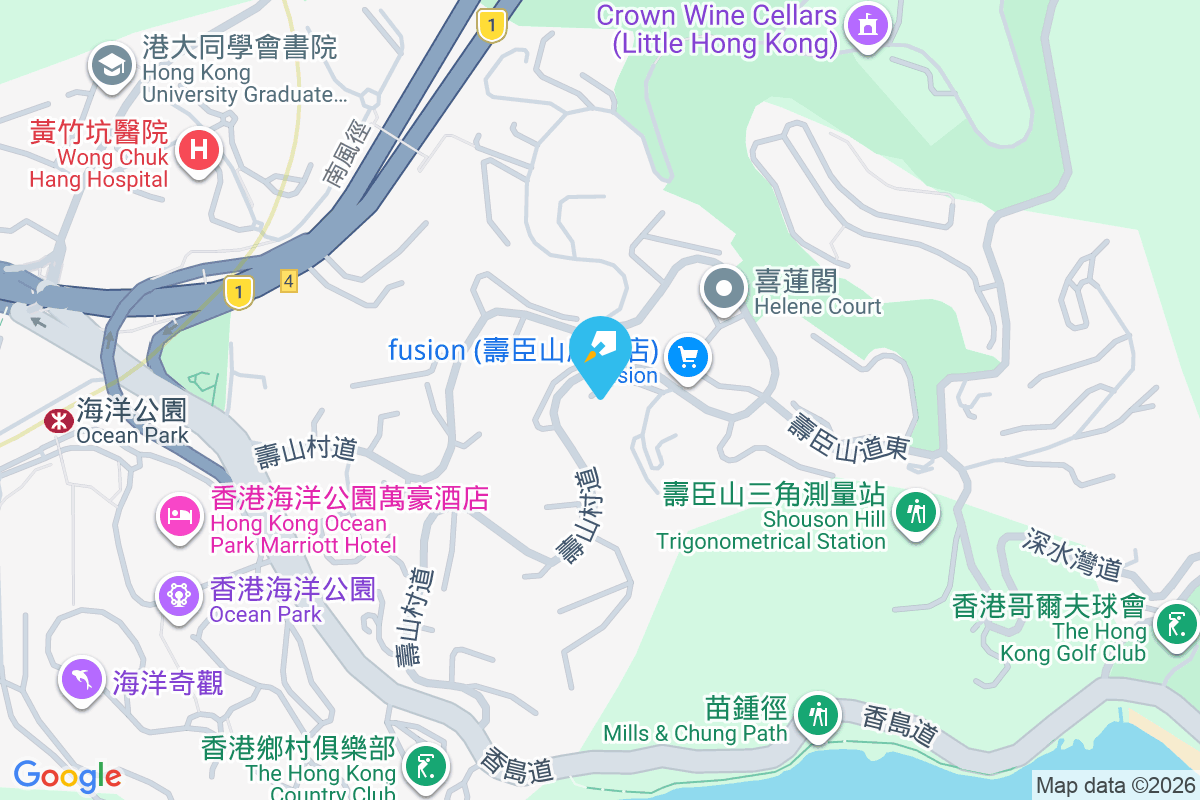The image size is (1200, 800).
Task: Open the fusion supermarket shopping cart pin
Action: pyautogui.click(x=688, y=356)
